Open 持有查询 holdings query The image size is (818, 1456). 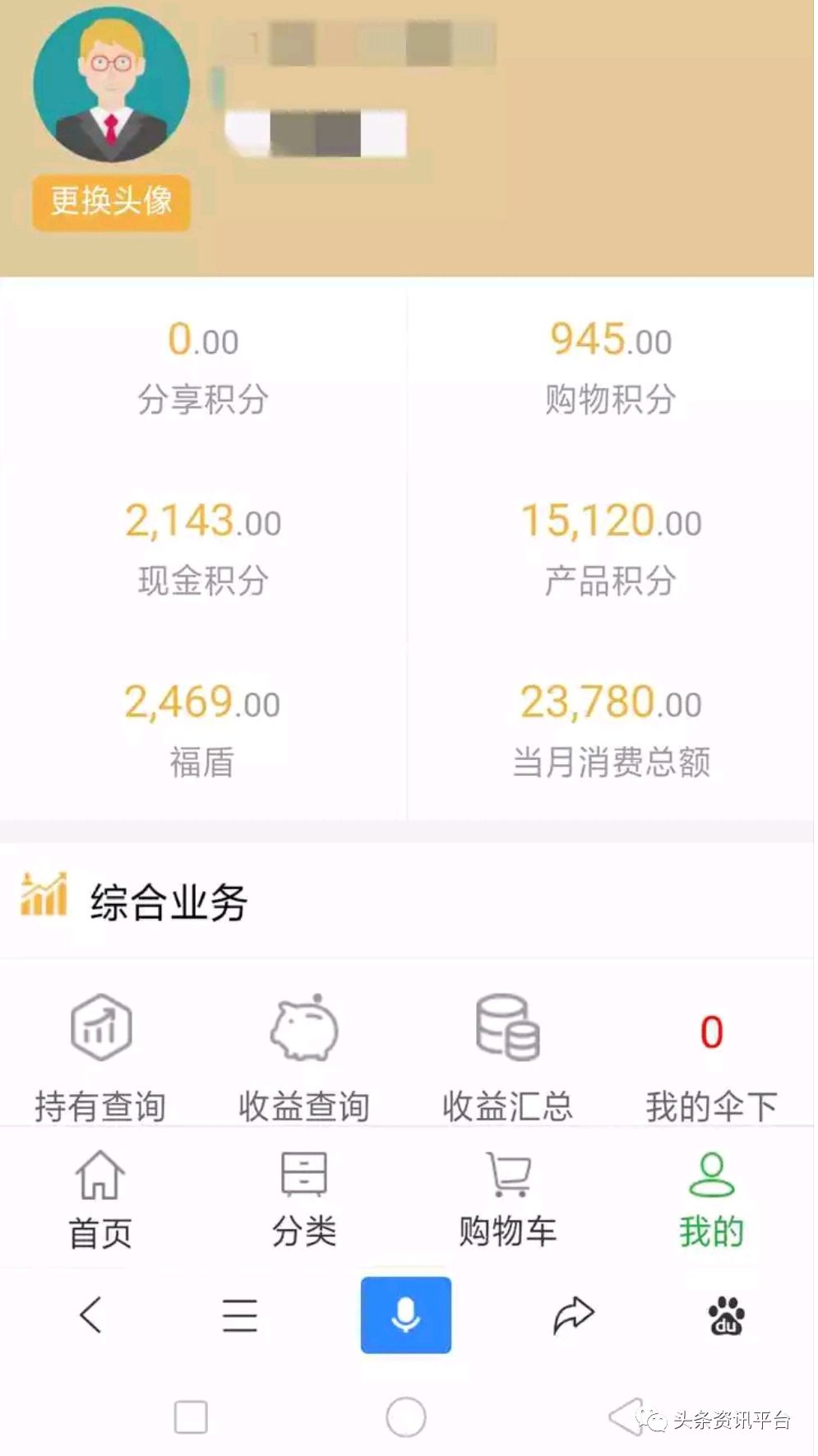100,1058
